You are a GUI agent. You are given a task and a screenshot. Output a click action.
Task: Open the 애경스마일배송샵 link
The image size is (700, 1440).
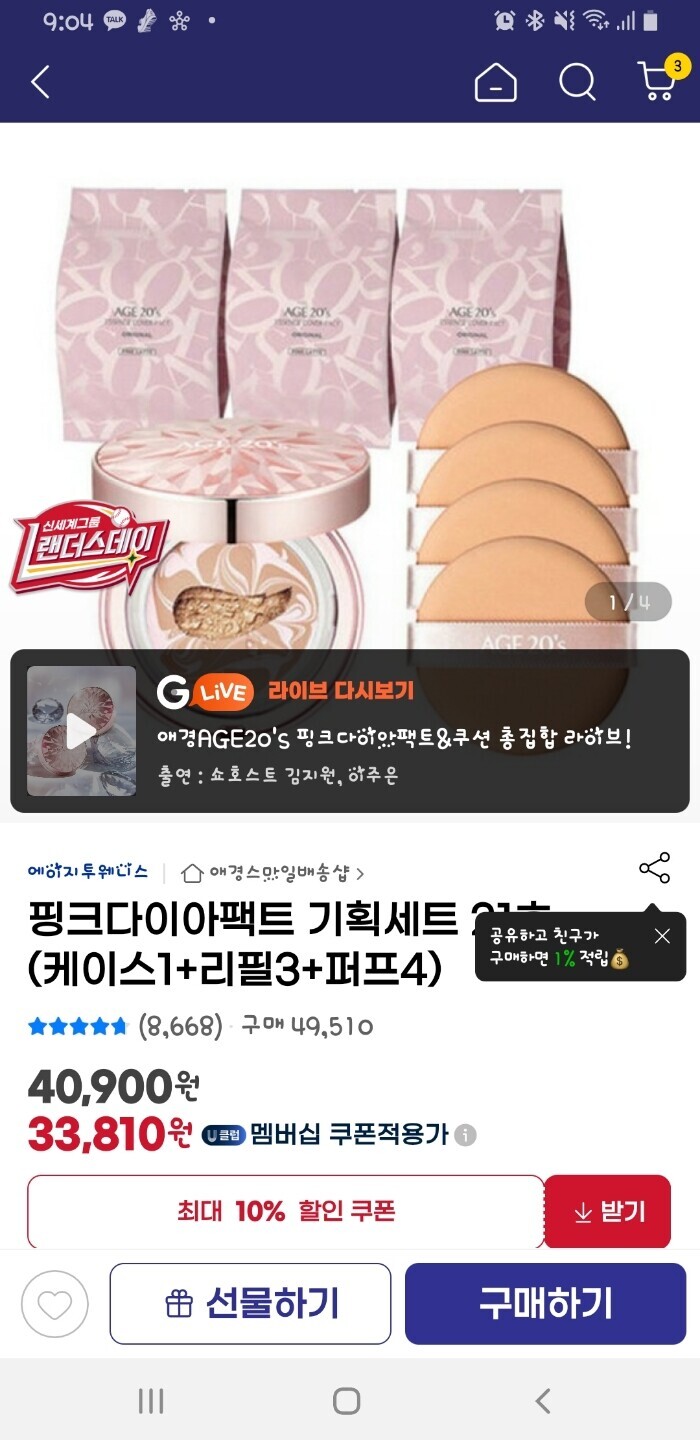click(273, 873)
